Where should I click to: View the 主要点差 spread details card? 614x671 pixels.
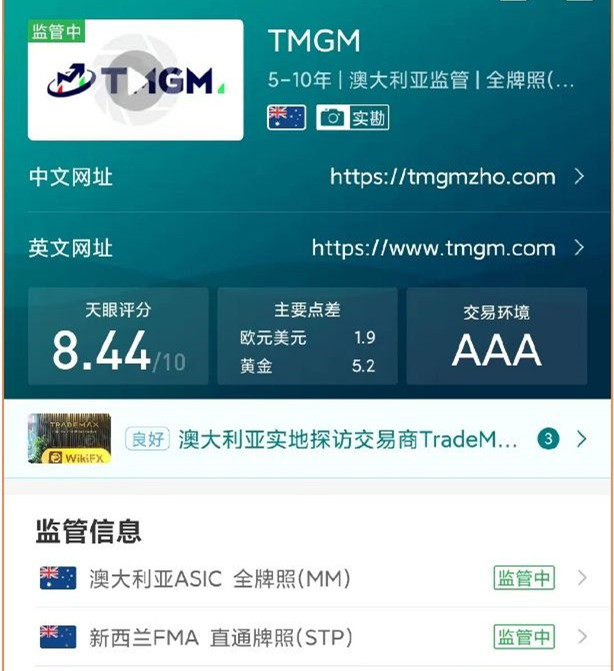click(307, 337)
